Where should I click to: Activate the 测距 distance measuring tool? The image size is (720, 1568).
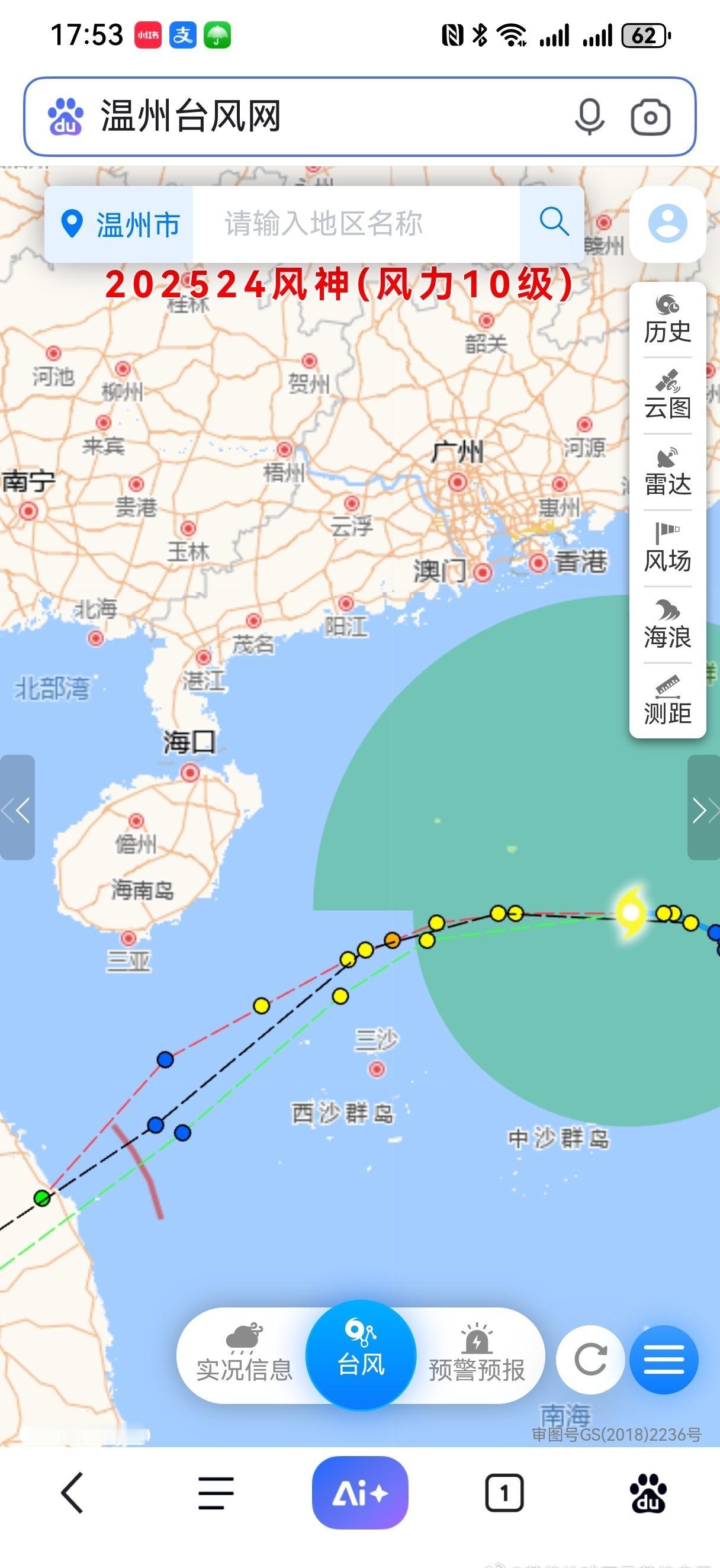(667, 701)
